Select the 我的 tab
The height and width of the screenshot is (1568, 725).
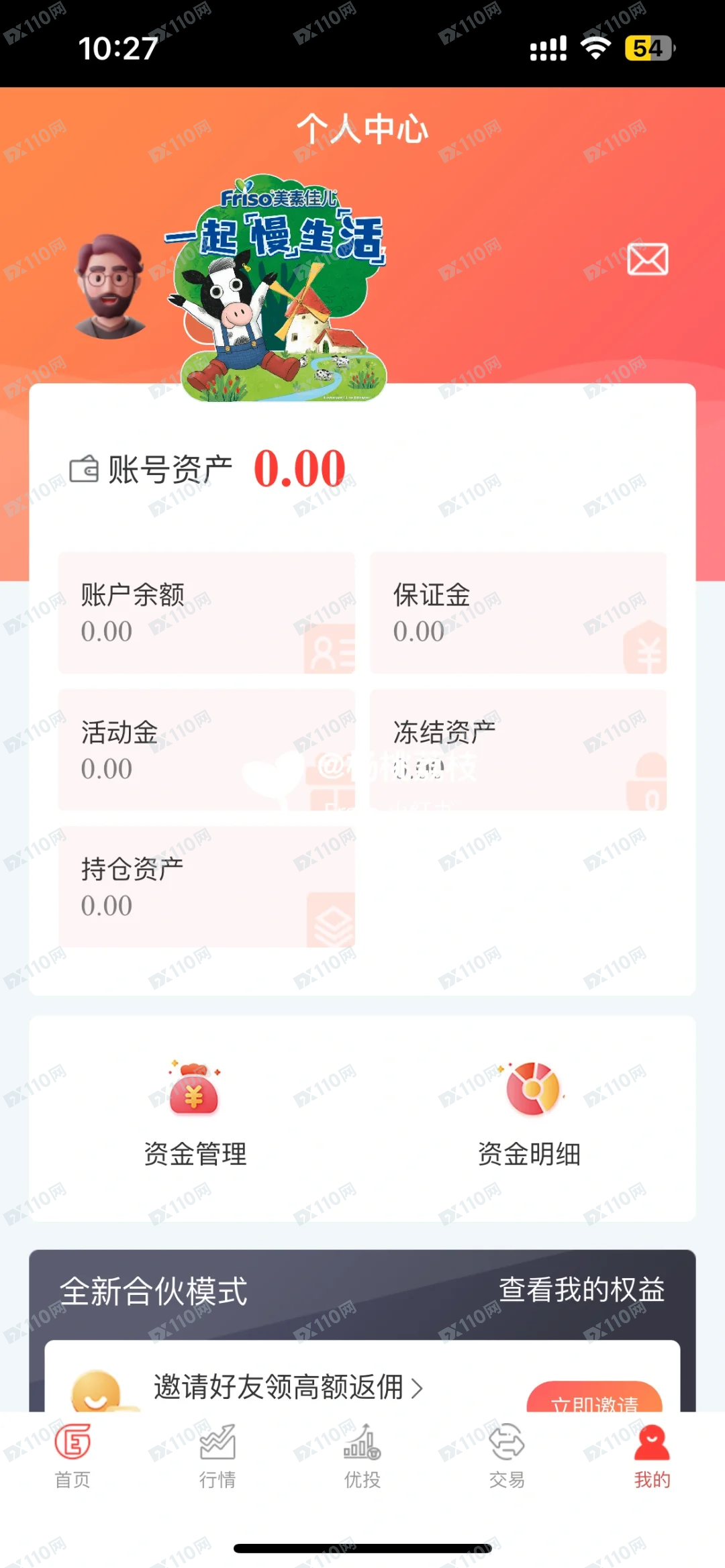[652, 1456]
